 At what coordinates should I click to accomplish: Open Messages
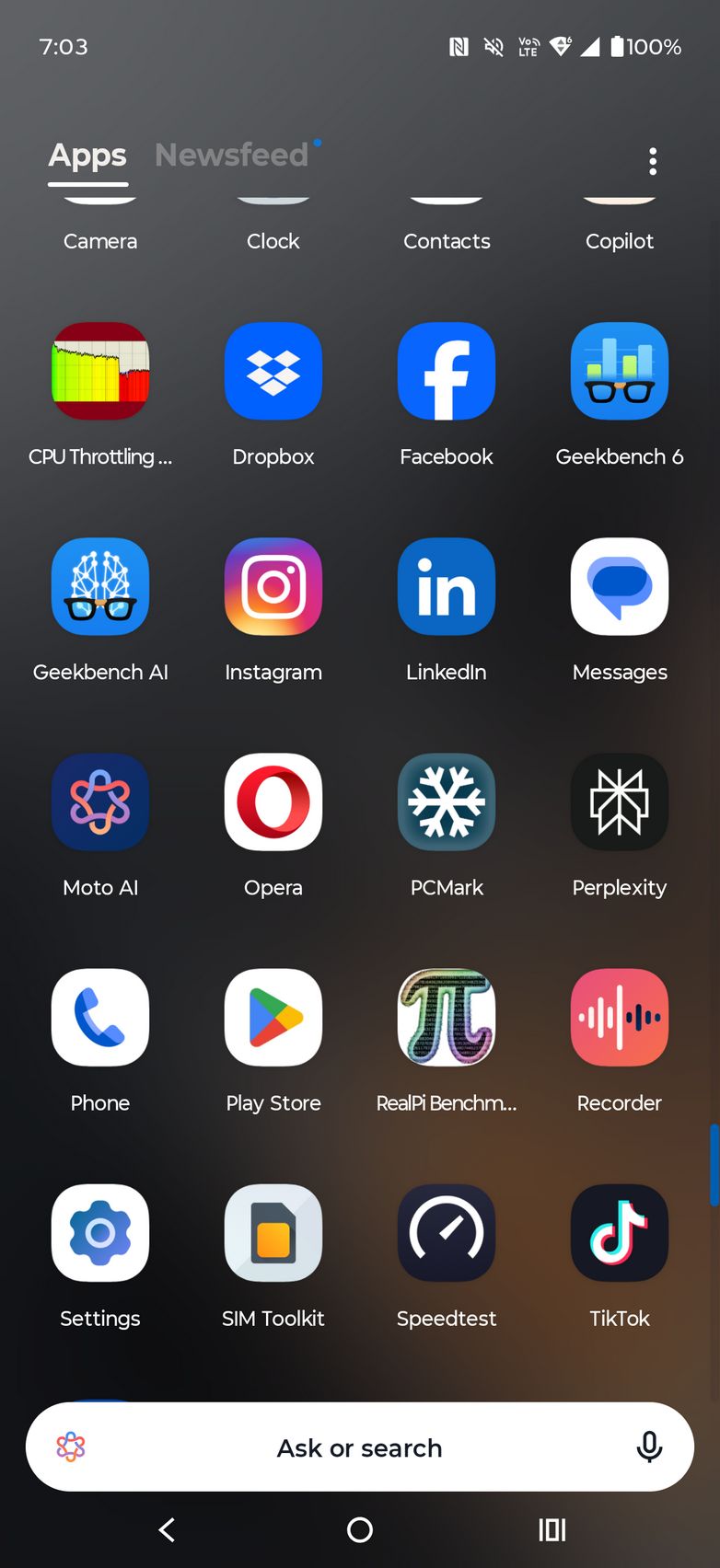(x=620, y=587)
